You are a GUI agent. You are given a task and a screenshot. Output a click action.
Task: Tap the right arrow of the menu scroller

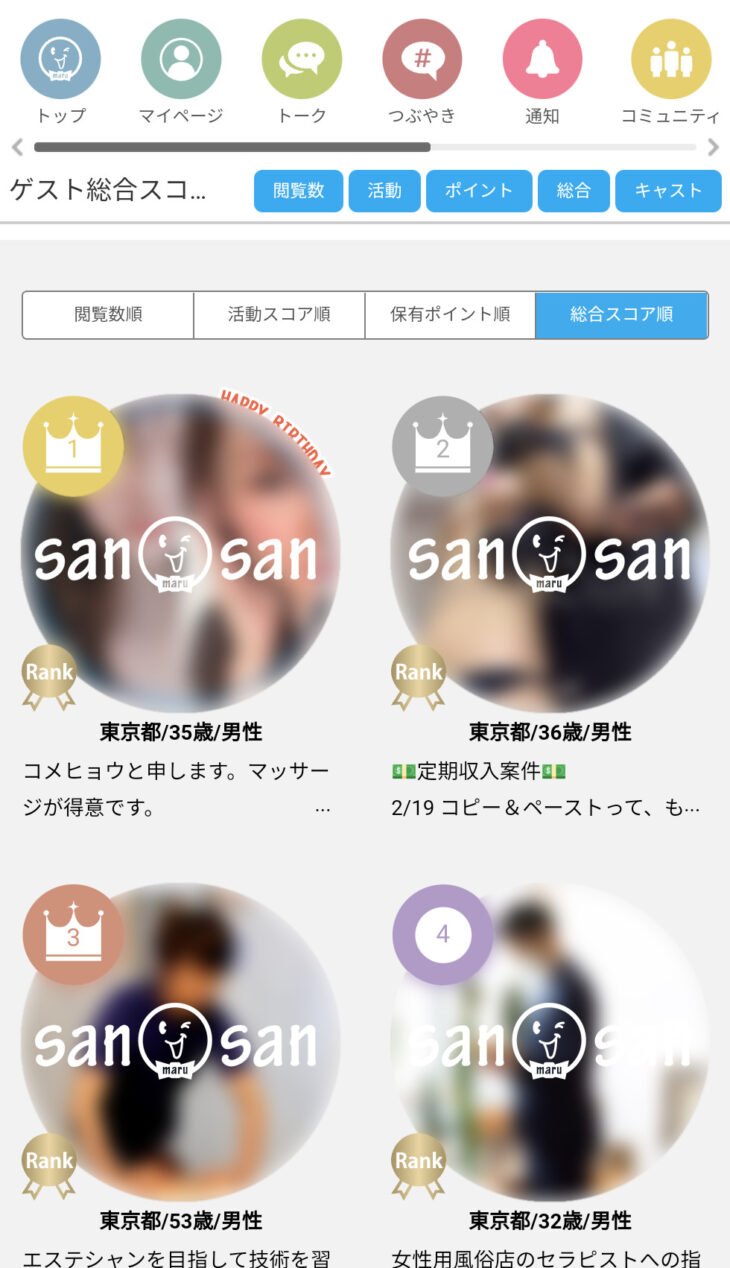coord(713,148)
